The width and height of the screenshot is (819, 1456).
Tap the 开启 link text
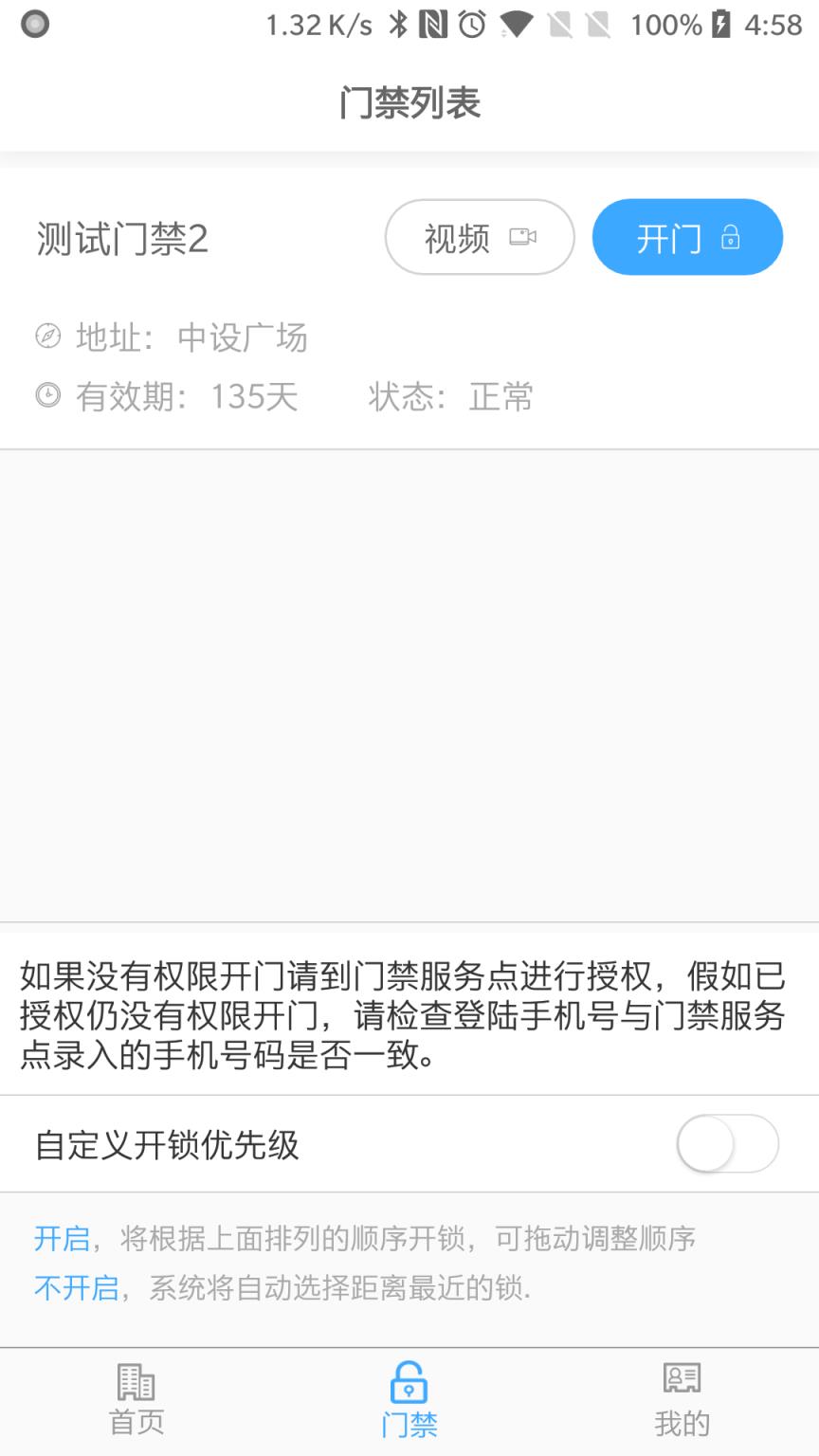(60, 1238)
